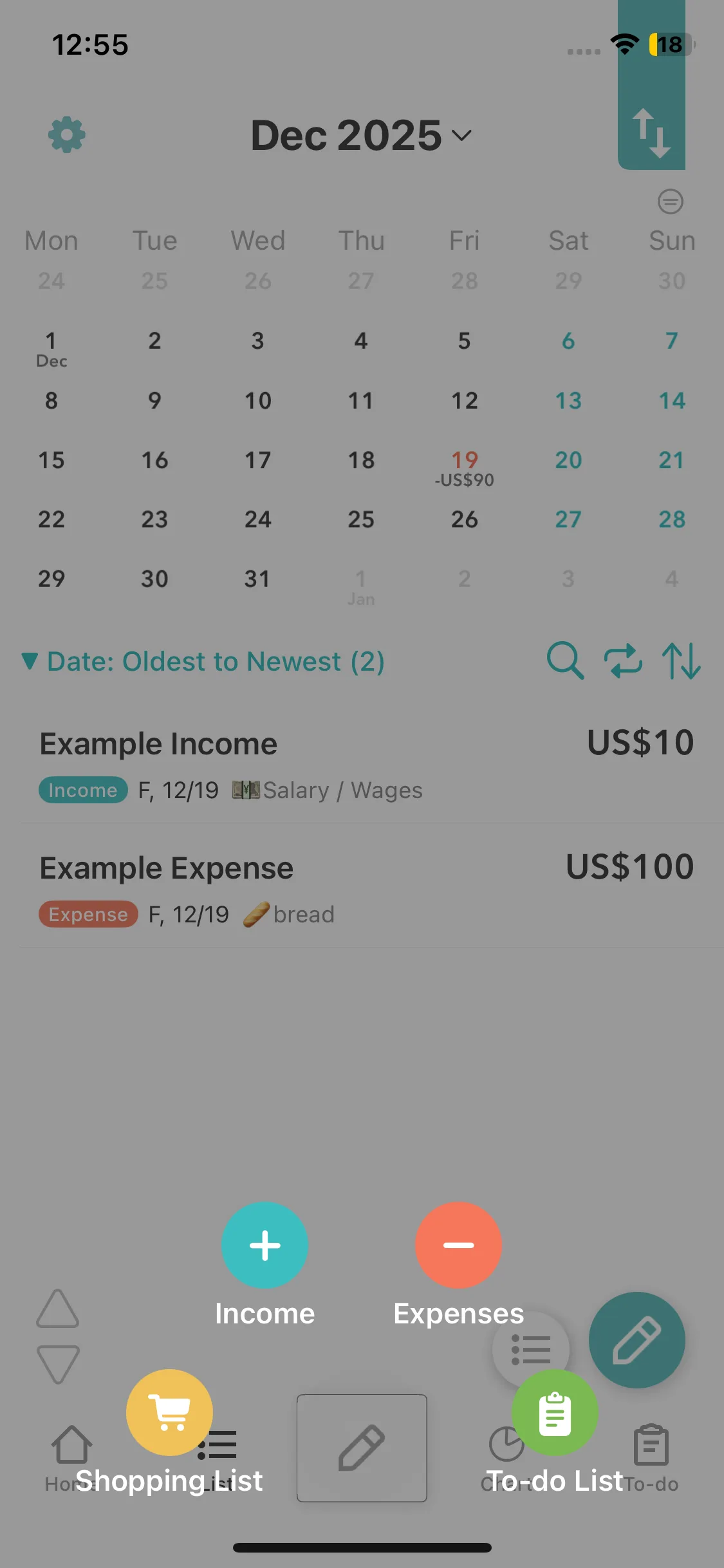This screenshot has width=724, height=1568.
Task: Open the Example Expense entry
Action: 367,887
